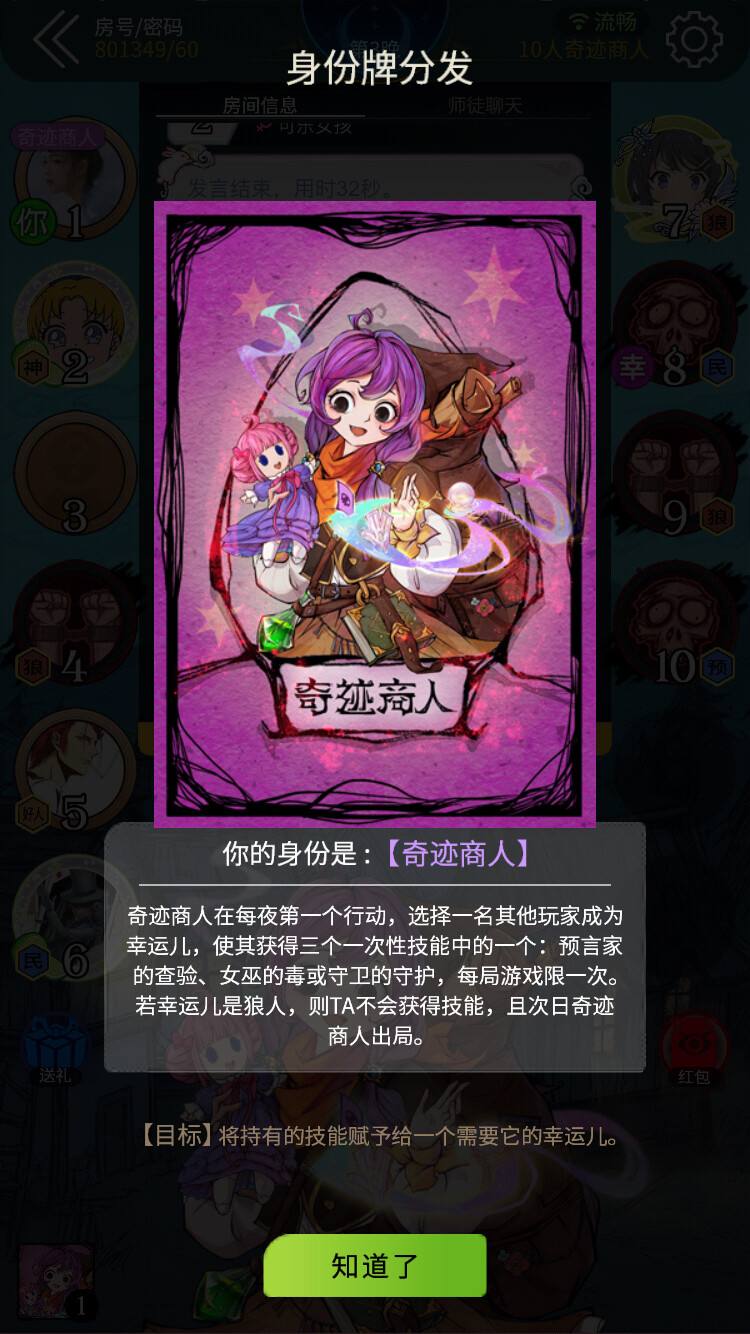Go back with the double-arrow icon
This screenshot has width=750, height=1334.
[56, 39]
